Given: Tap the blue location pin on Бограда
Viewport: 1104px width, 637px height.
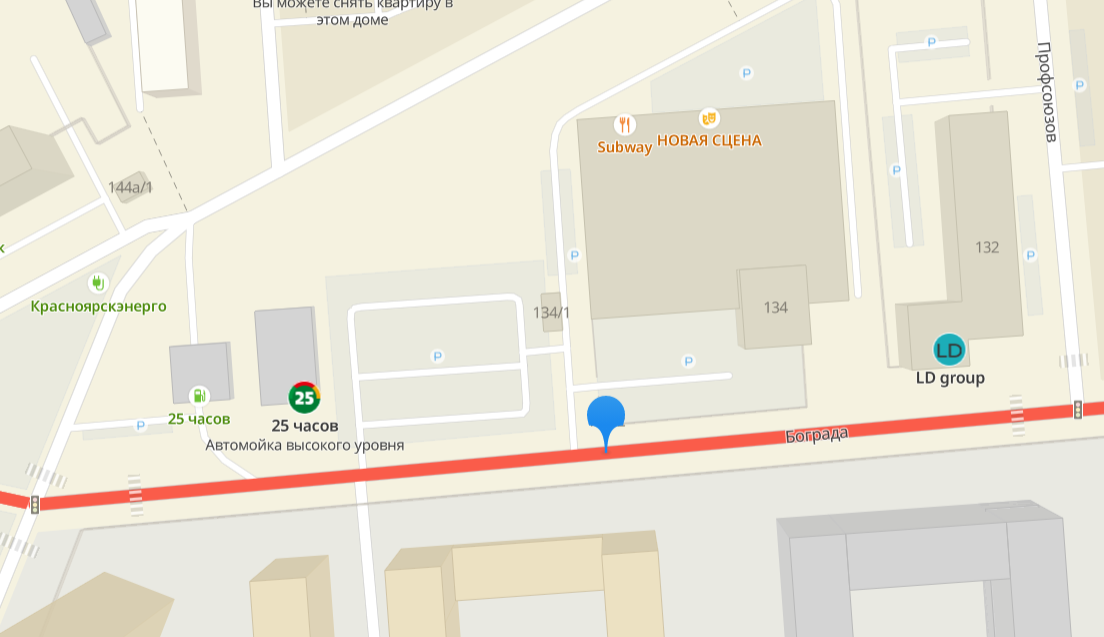Looking at the screenshot, I should (x=605, y=417).
